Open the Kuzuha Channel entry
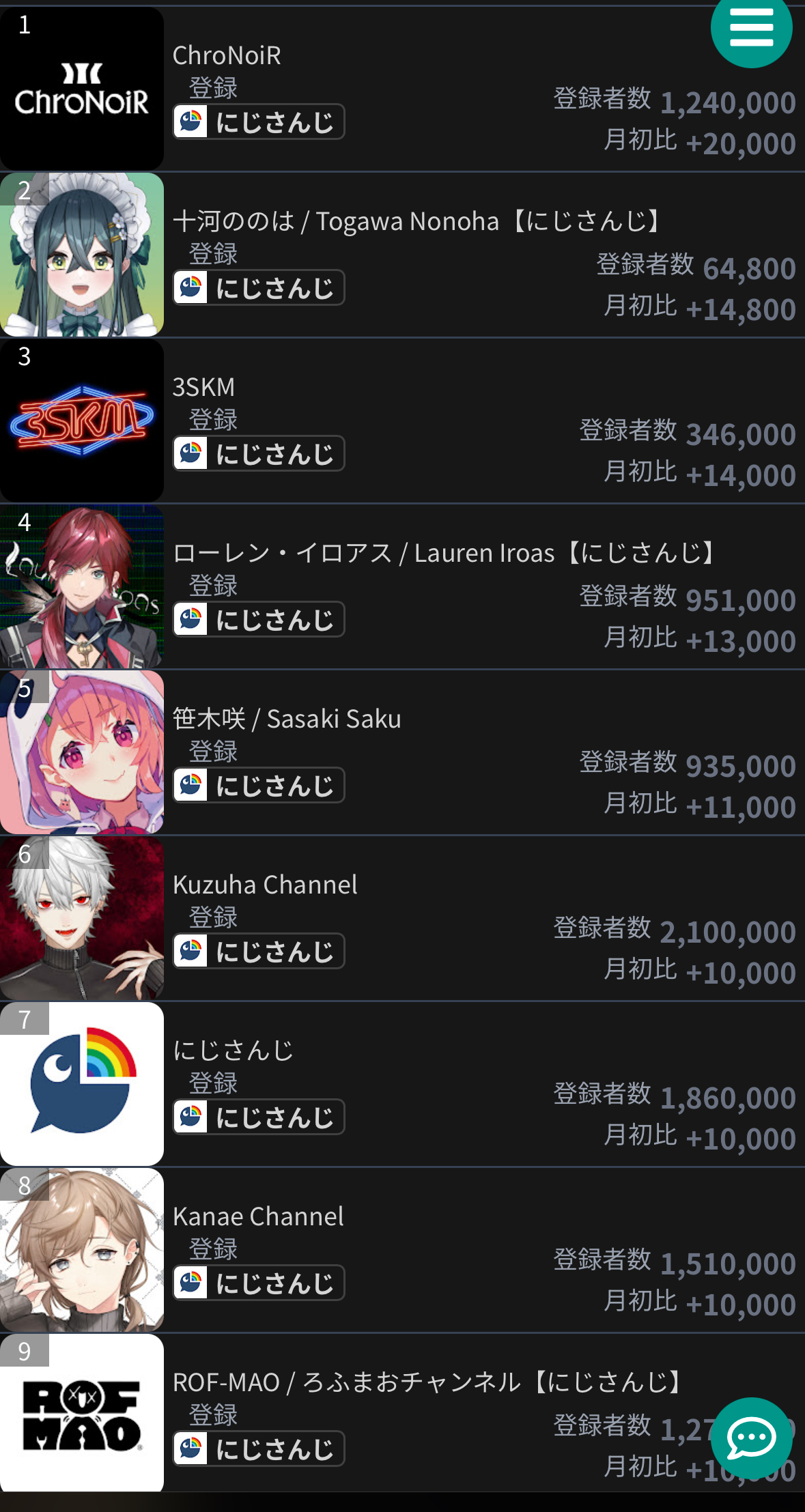Image resolution: width=805 pixels, height=1512 pixels. coord(265,885)
